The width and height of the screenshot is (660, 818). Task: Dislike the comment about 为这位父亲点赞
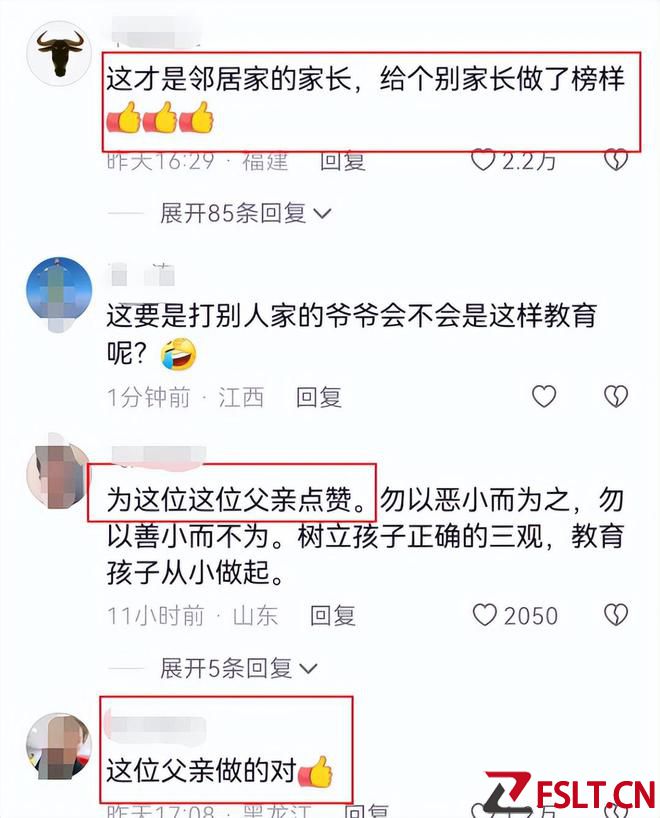[615, 614]
